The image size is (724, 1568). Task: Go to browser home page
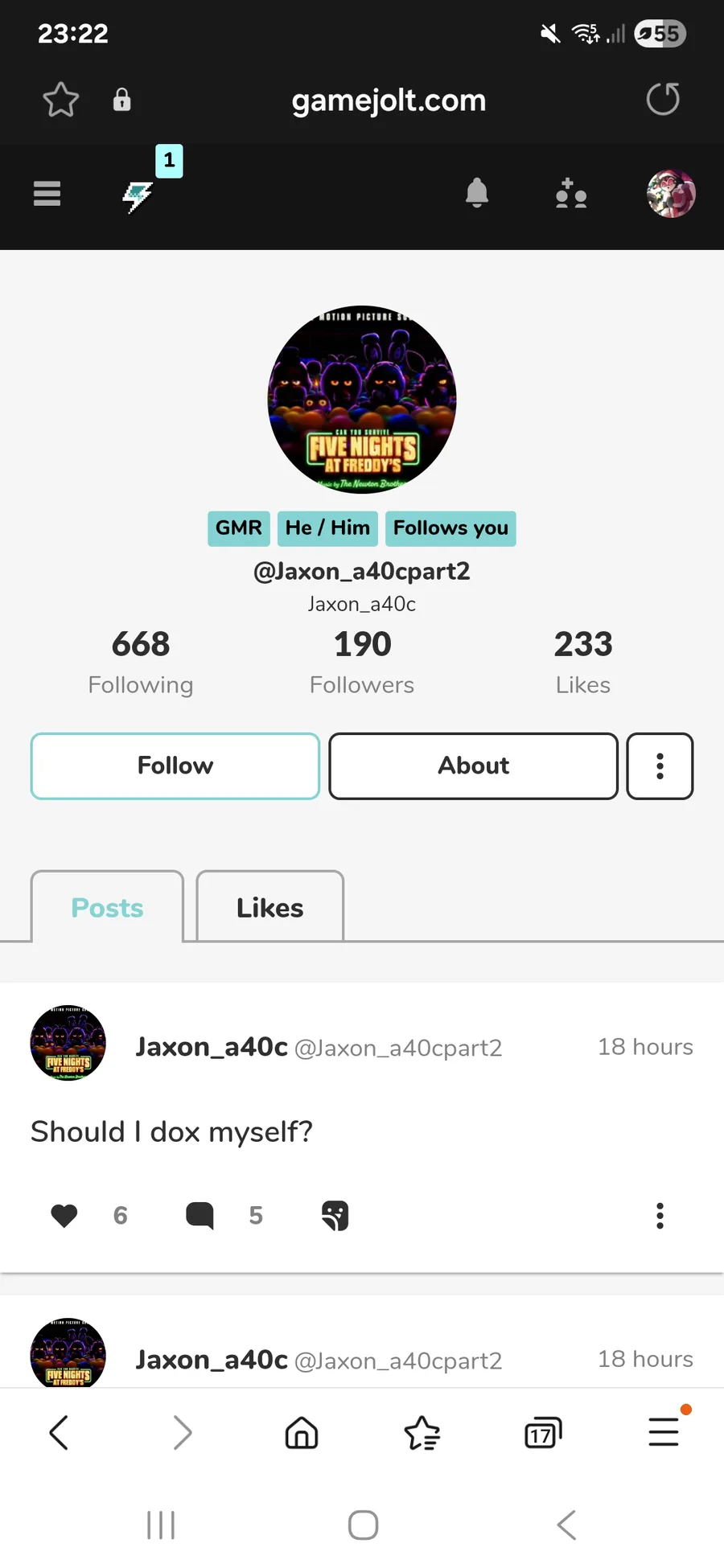click(x=302, y=1433)
